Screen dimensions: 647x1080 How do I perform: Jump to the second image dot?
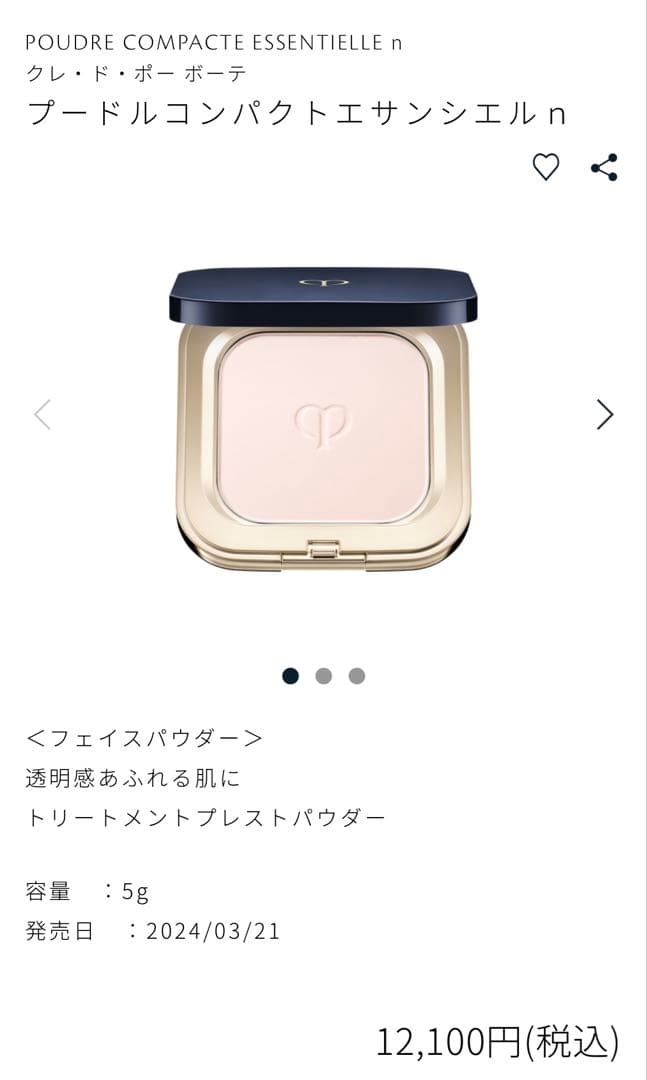click(323, 676)
